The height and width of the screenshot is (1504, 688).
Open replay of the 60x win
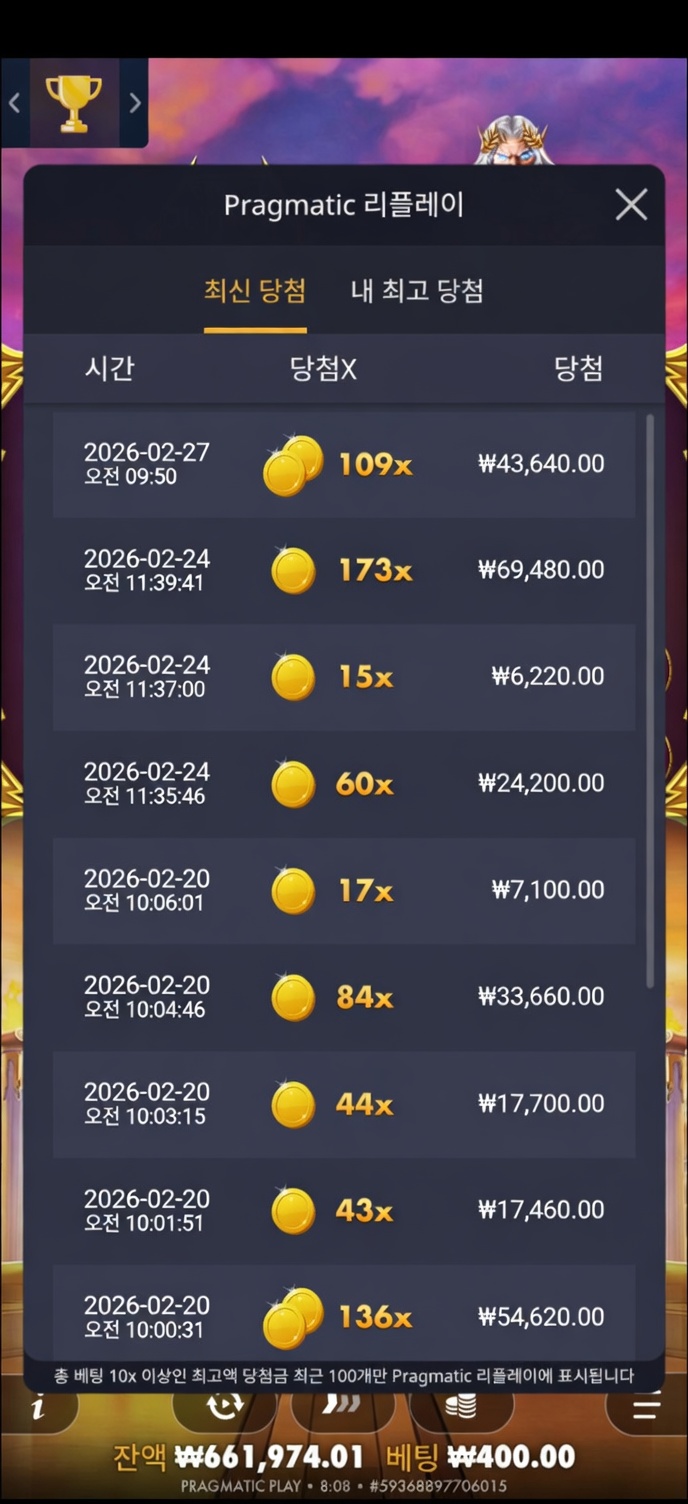point(343,783)
